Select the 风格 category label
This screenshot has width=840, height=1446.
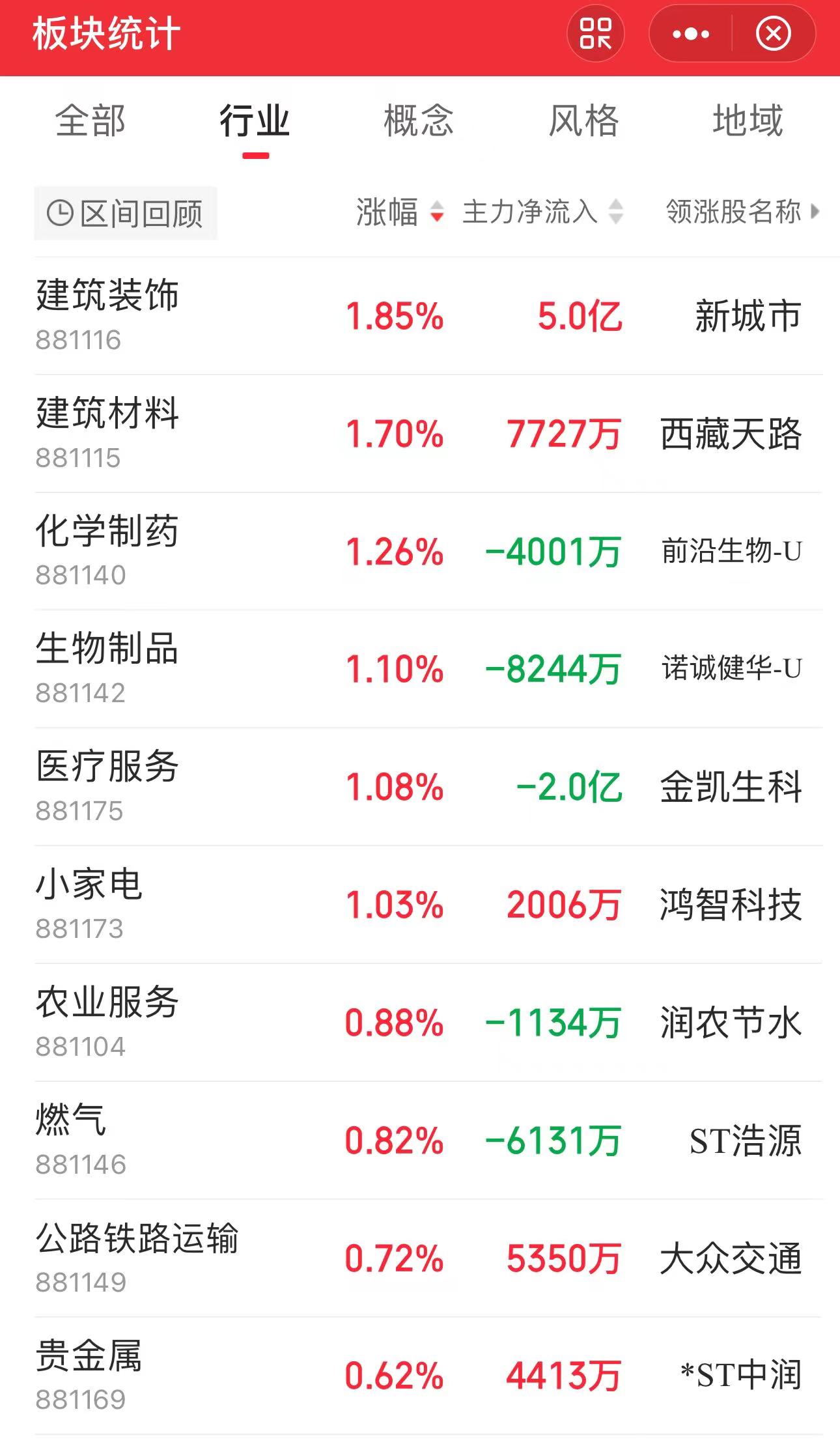click(581, 120)
